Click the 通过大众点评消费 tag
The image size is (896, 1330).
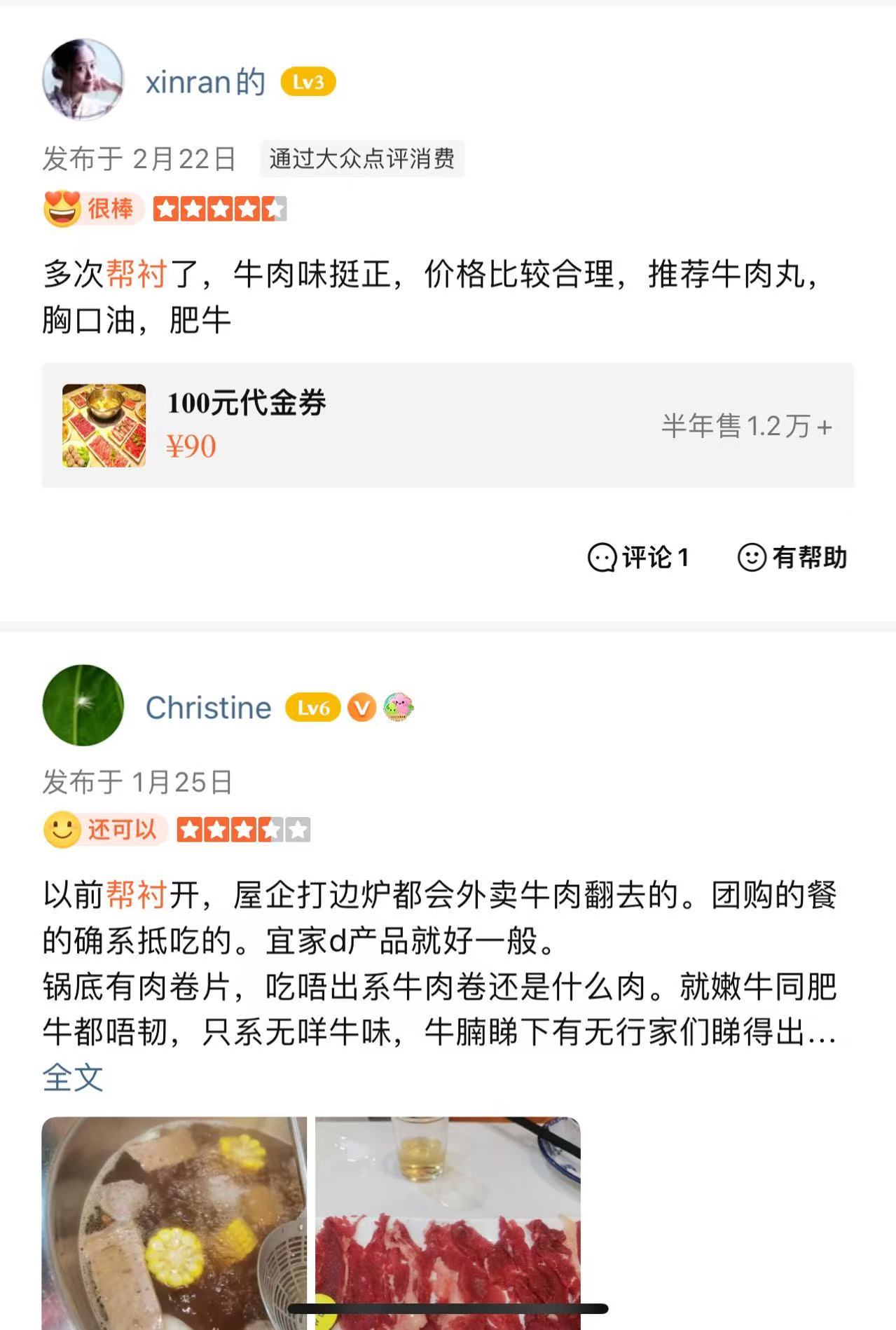pos(362,160)
